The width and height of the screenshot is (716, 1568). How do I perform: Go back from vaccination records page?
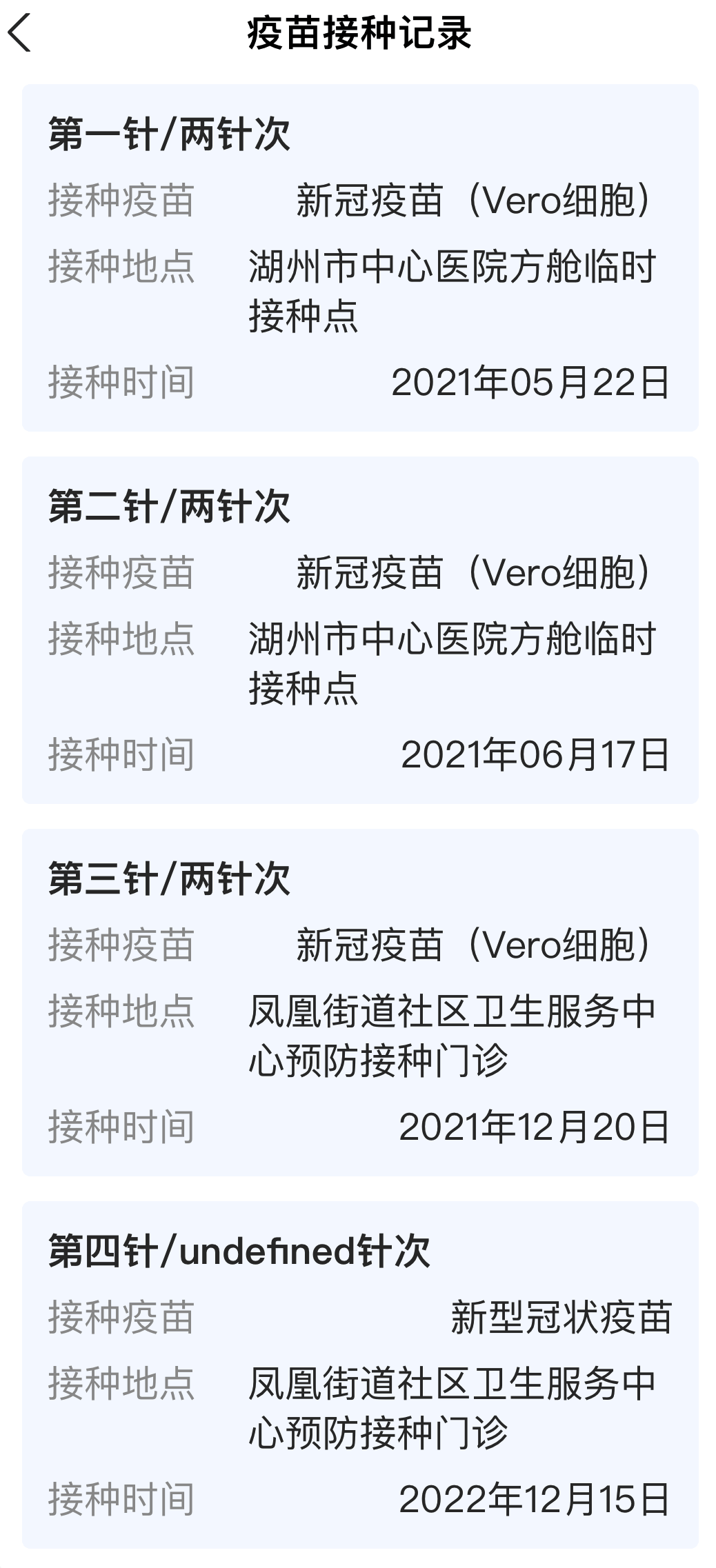20,33
